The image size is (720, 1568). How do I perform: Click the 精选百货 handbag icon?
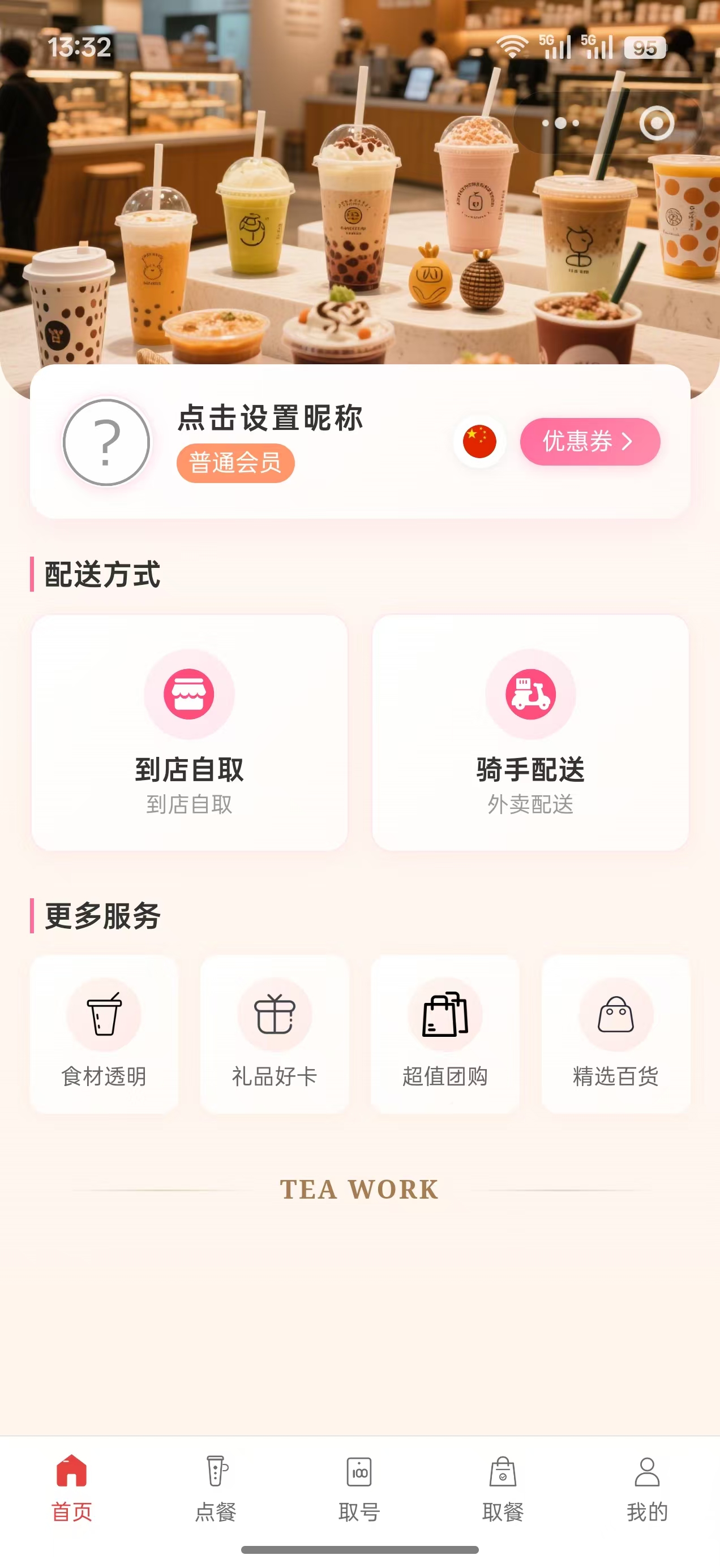click(616, 1014)
